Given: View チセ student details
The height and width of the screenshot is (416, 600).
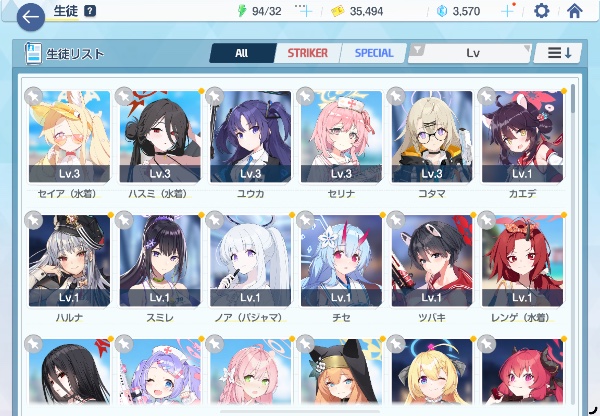Looking at the screenshot, I should pos(341,262).
